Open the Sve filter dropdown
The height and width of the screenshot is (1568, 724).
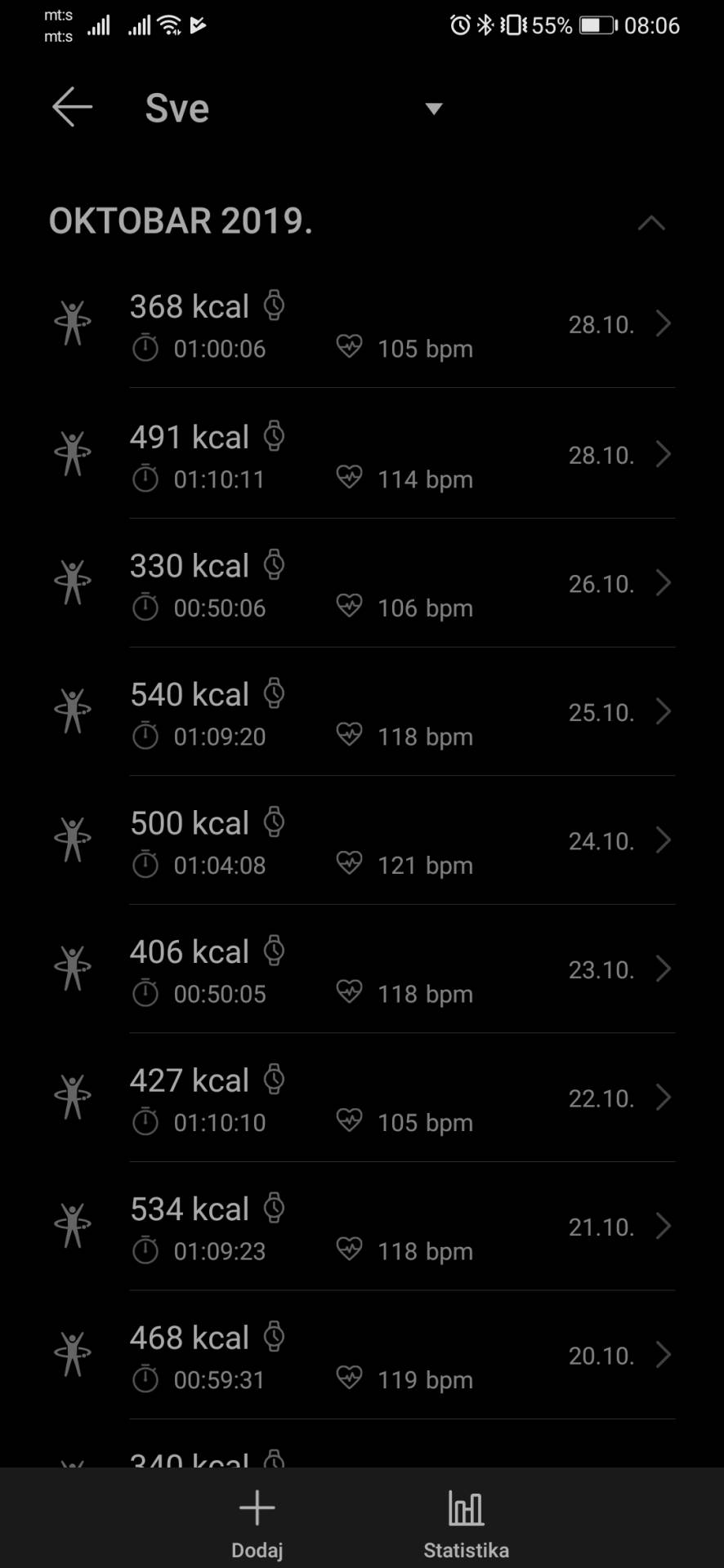point(433,109)
